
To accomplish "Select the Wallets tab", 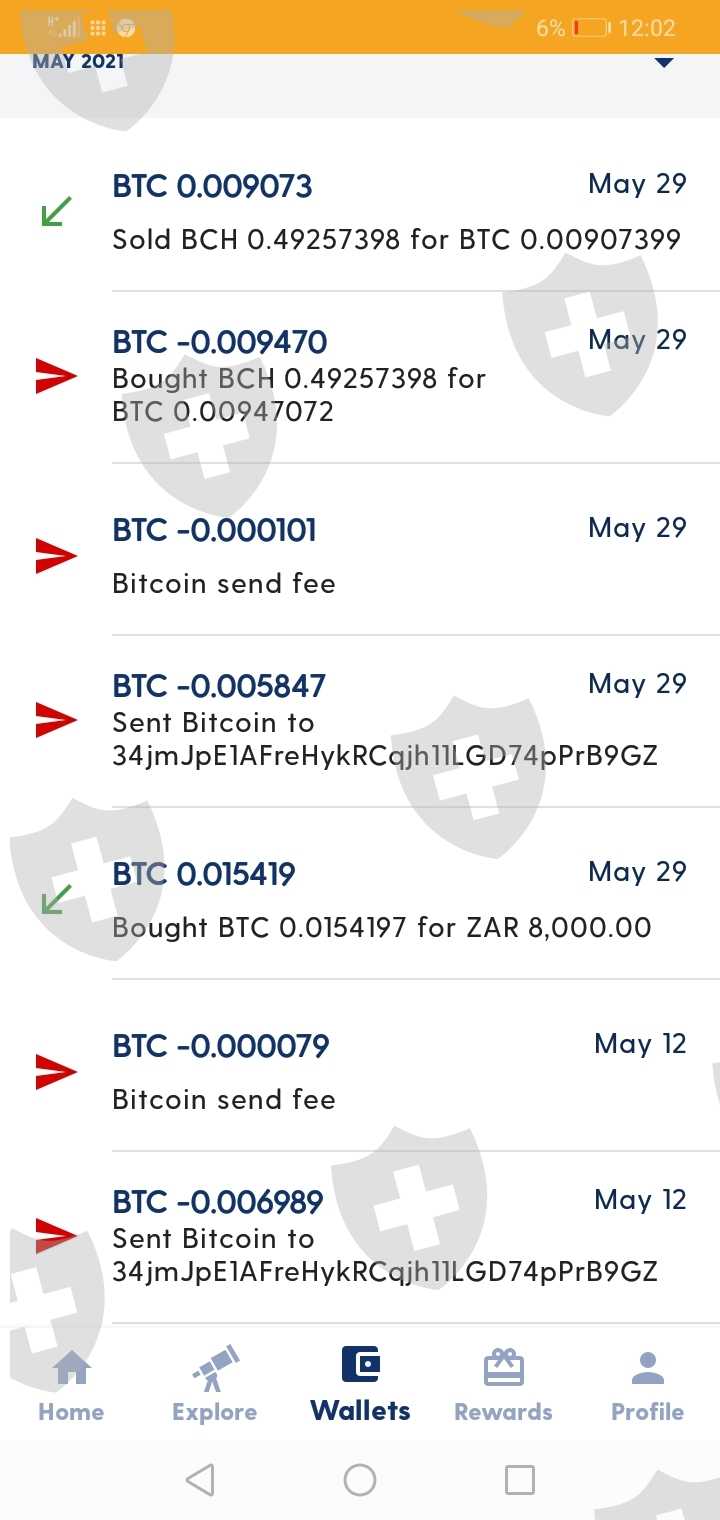I will point(360,1386).
